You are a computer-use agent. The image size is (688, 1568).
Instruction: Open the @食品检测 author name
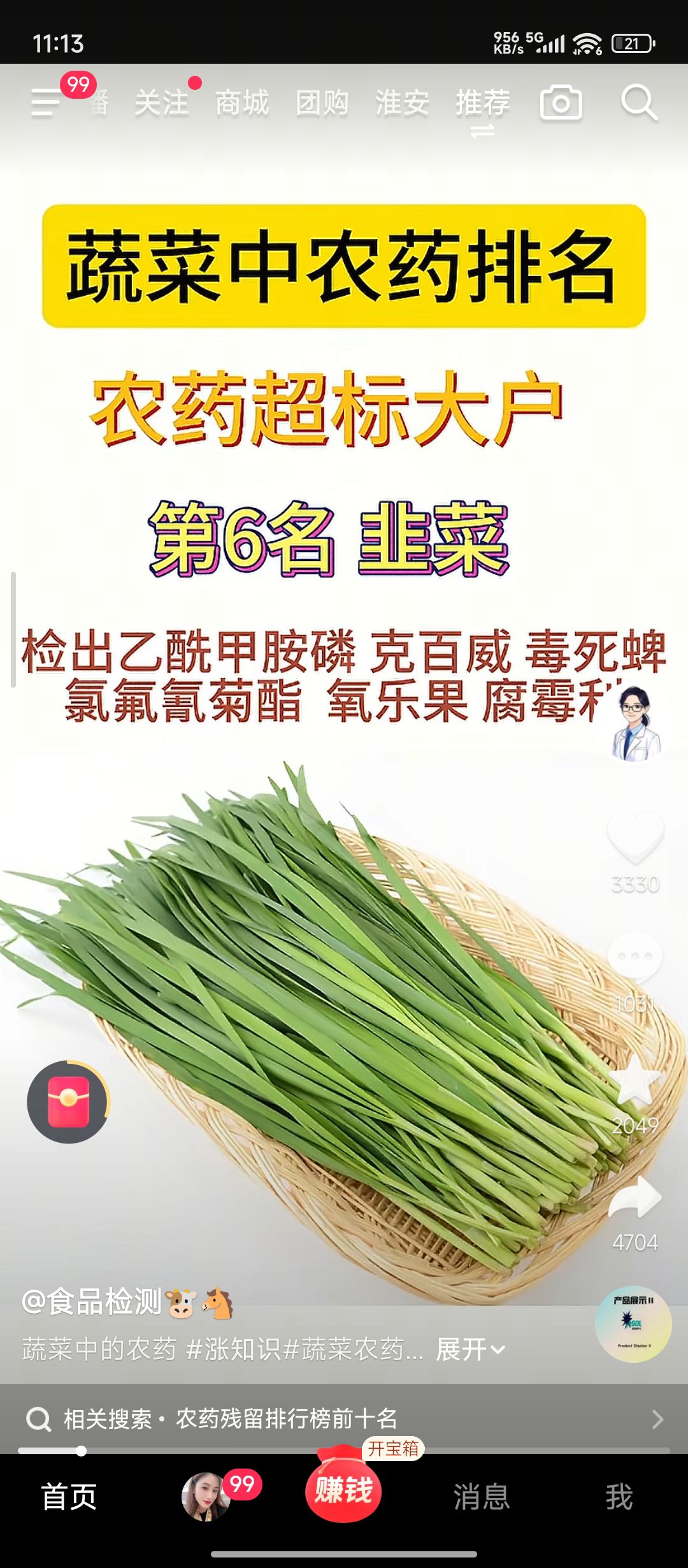click(92, 1302)
